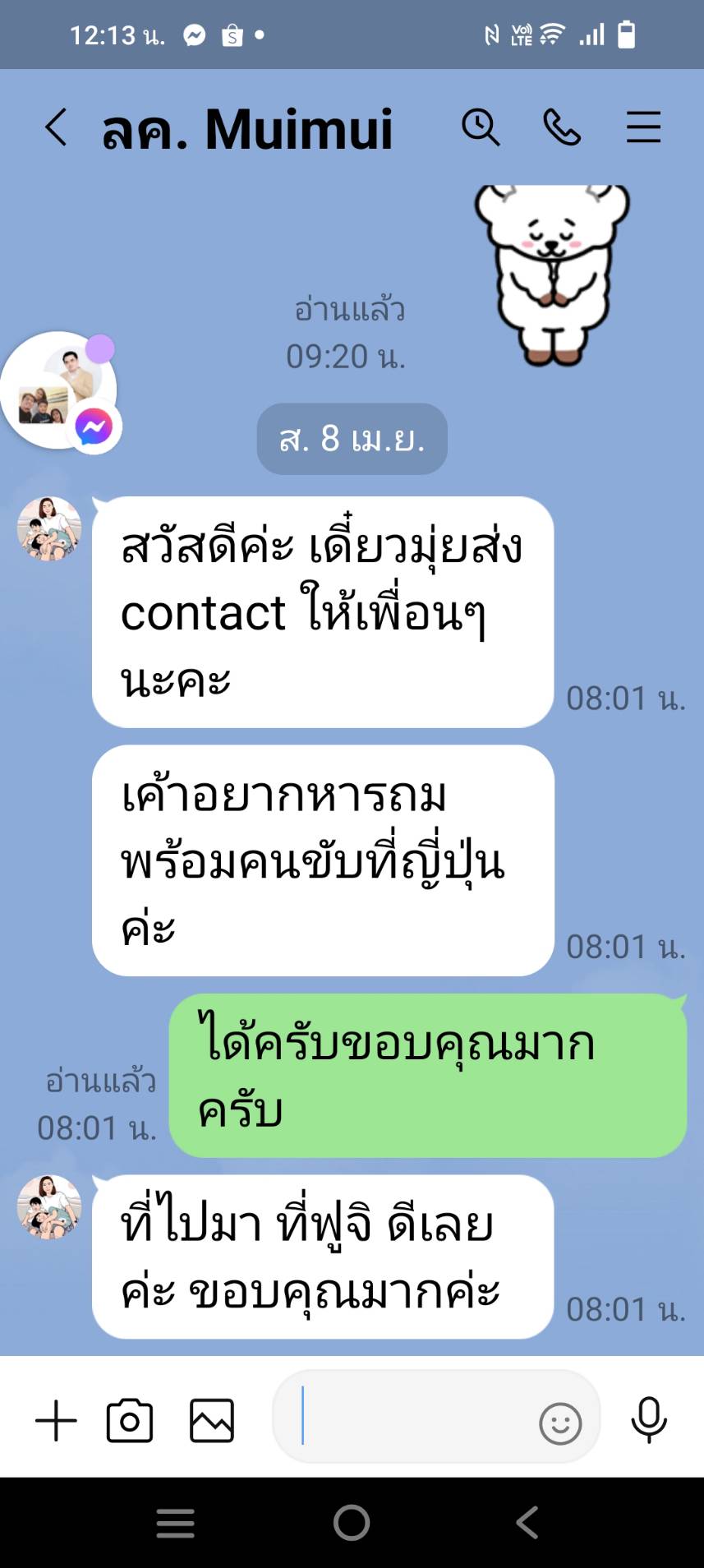
Task: Open attachment options with the plus icon
Action: (56, 1421)
